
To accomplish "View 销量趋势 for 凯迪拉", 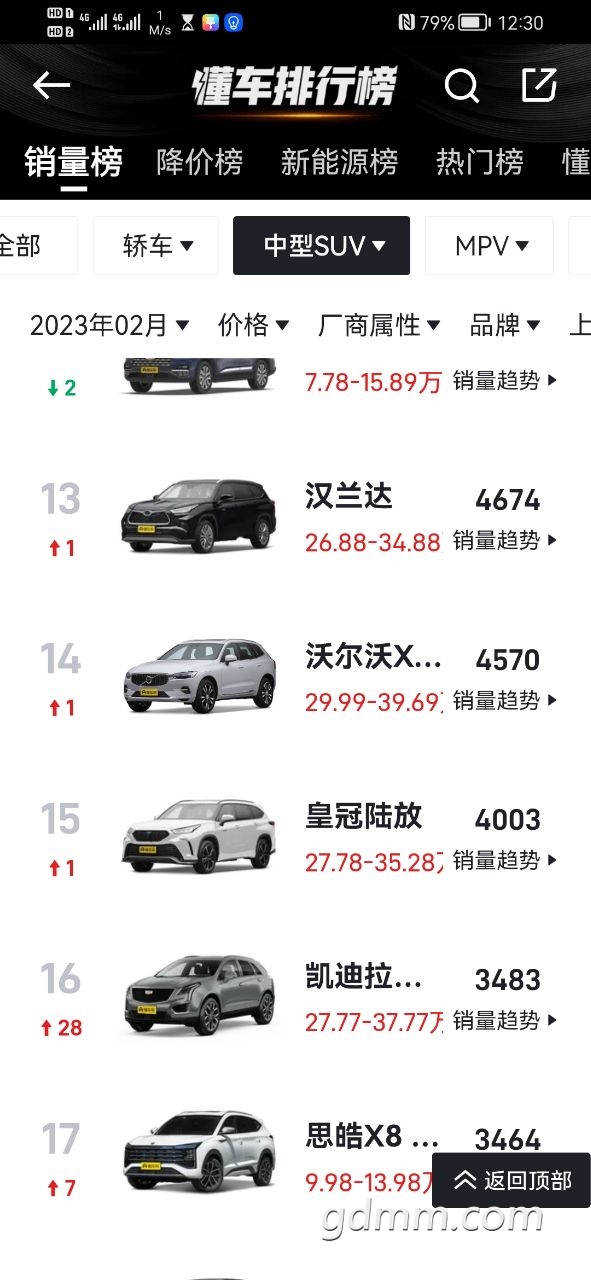I will click(505, 1020).
